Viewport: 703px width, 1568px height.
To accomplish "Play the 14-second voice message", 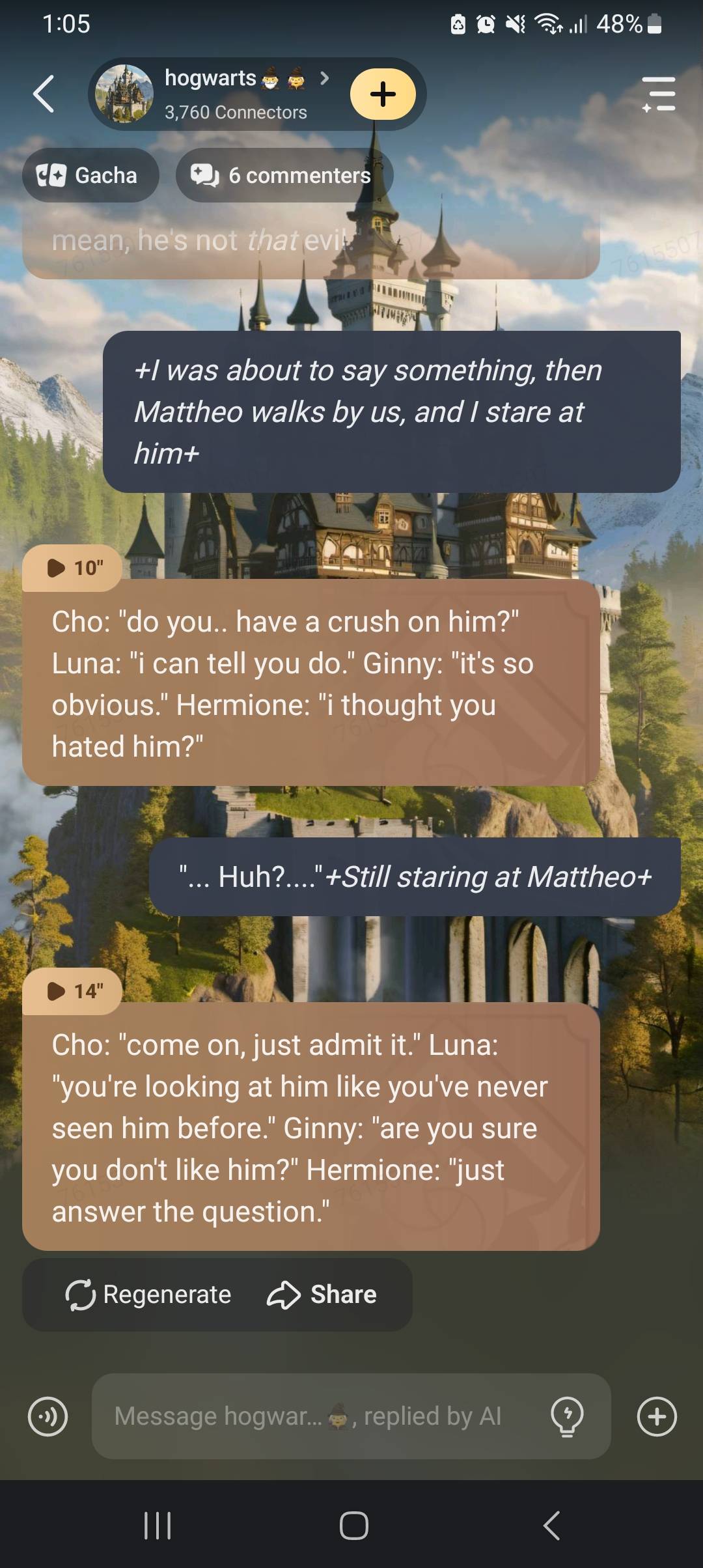I will (73, 991).
